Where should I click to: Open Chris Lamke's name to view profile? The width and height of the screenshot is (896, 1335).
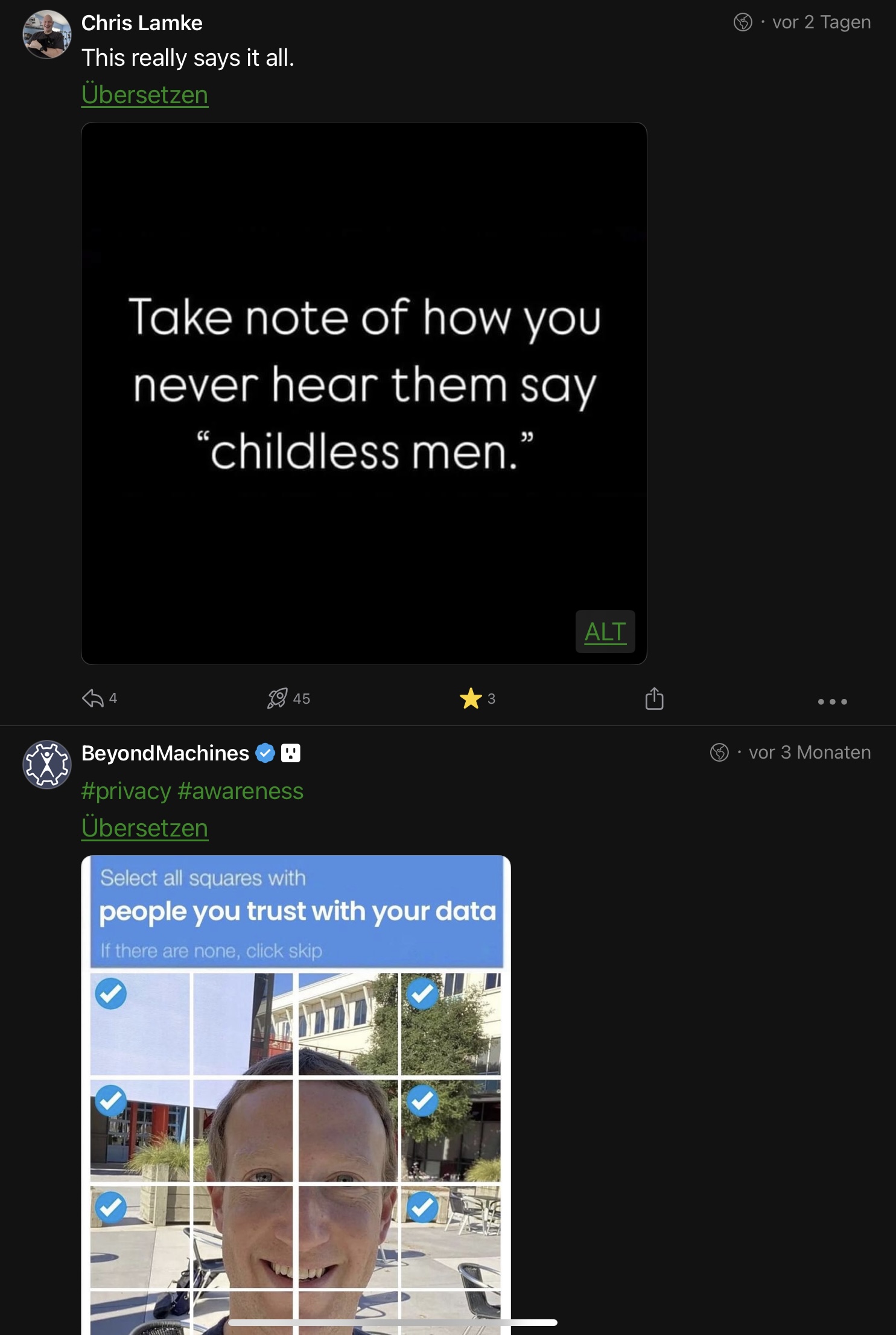142,23
